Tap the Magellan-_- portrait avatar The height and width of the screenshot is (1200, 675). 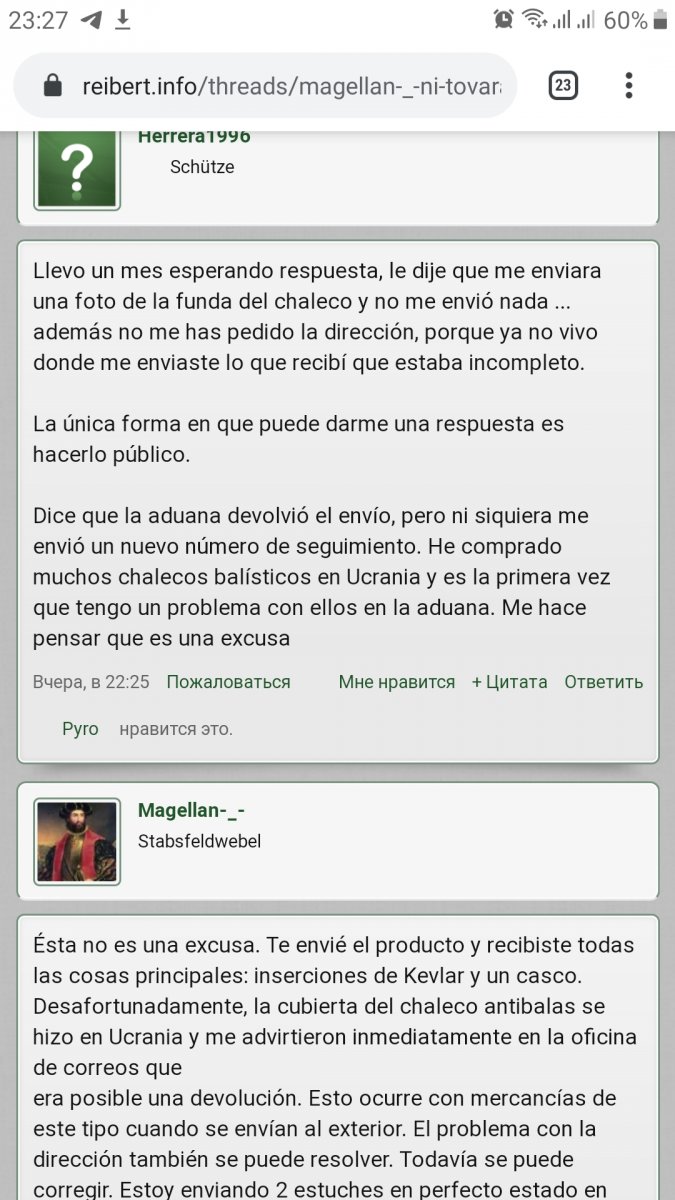77,841
